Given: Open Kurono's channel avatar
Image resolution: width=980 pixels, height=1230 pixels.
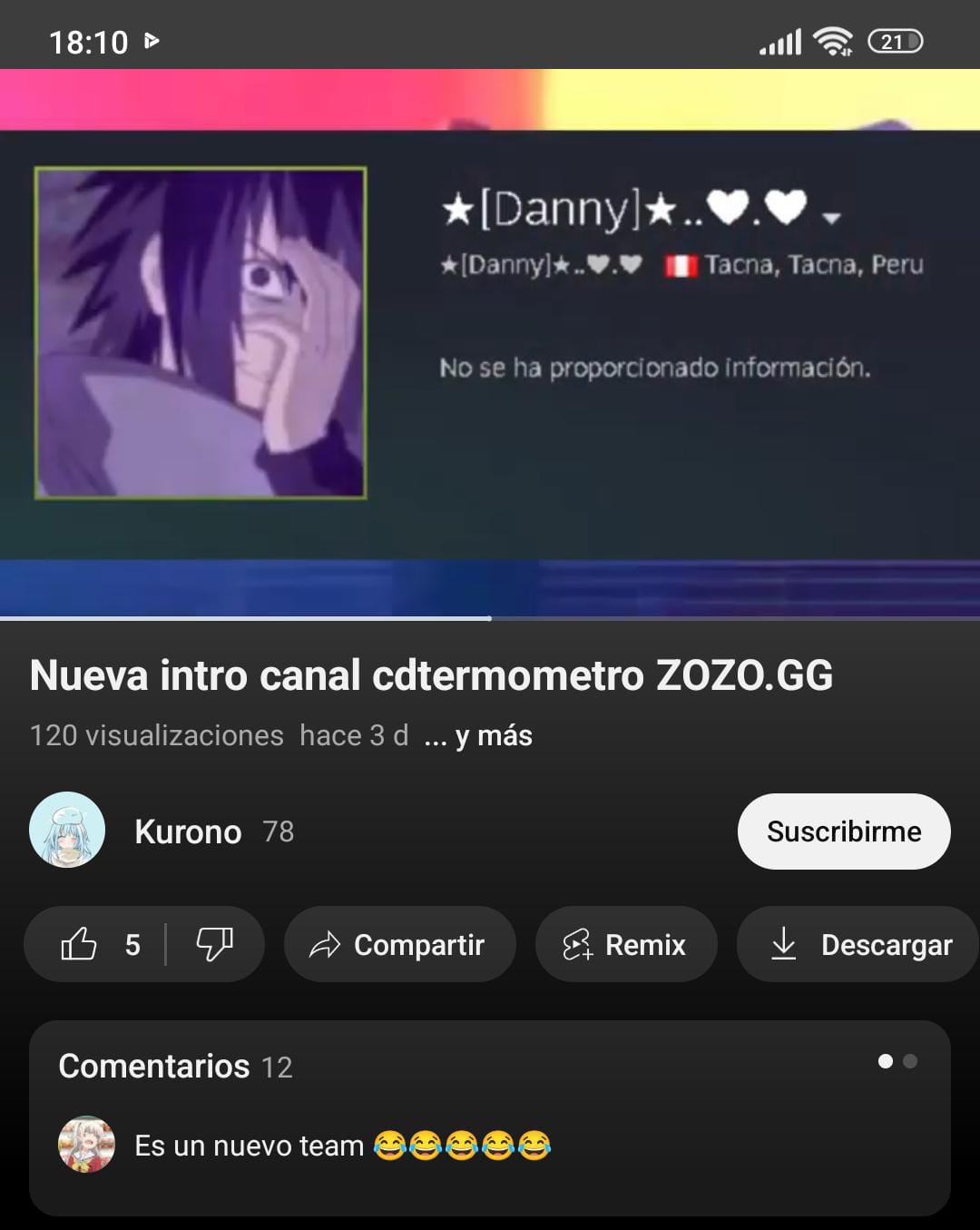Looking at the screenshot, I should [67, 831].
